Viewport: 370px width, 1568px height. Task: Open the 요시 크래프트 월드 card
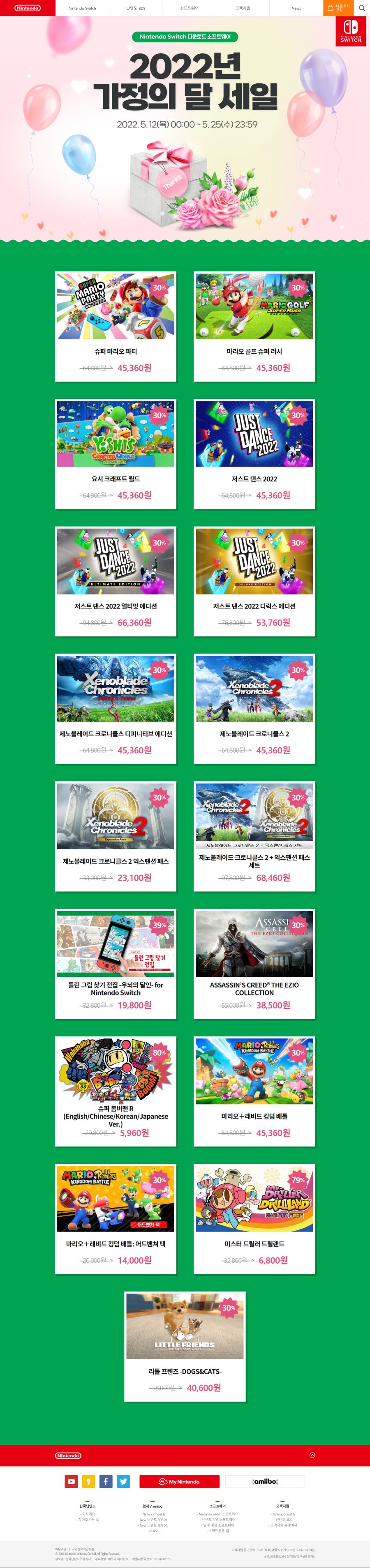pyautogui.click(x=116, y=454)
